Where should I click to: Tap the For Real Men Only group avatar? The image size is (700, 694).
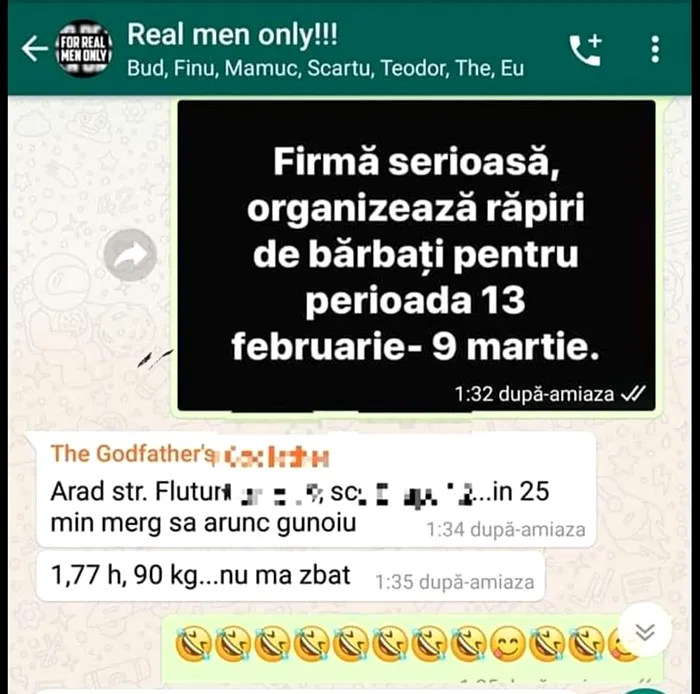tap(84, 48)
